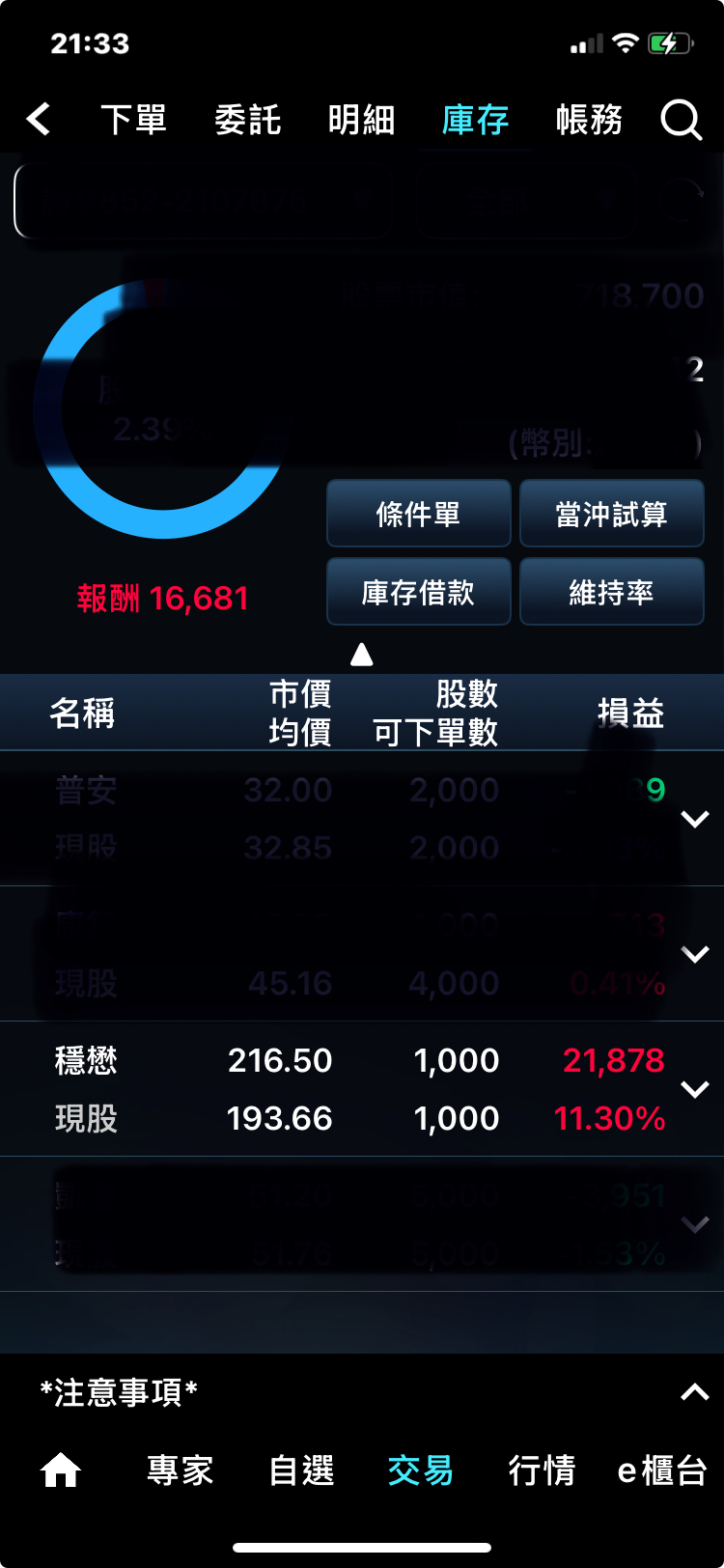Collapse summary with the white up arrow
This screenshot has height=1568, width=724.
point(362,655)
